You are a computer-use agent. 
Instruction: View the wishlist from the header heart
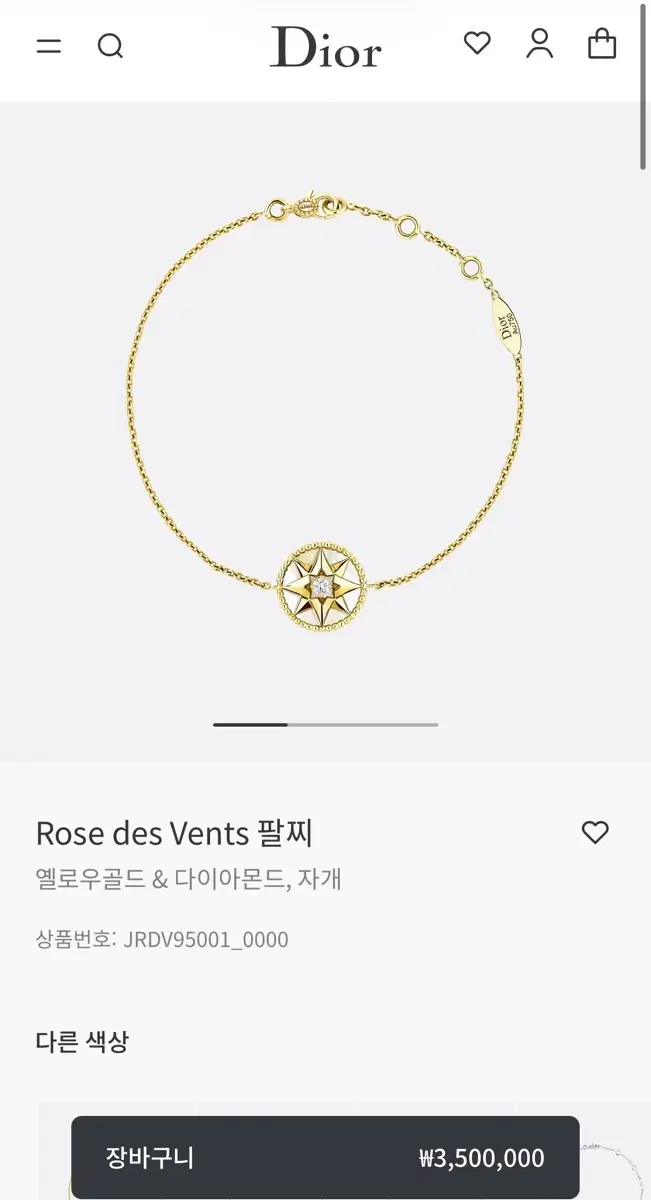[477, 43]
